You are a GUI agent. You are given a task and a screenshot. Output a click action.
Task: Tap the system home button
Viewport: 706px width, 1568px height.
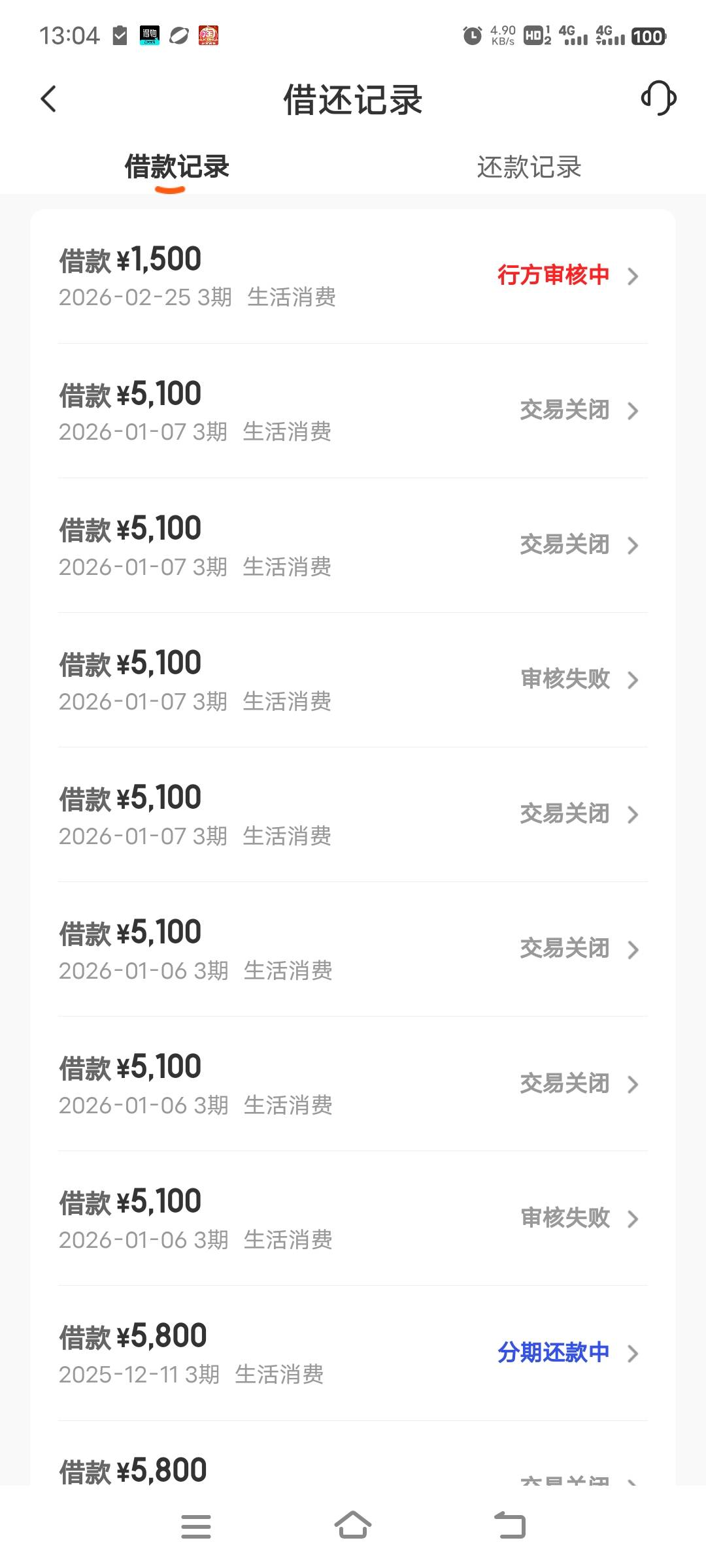(353, 1526)
